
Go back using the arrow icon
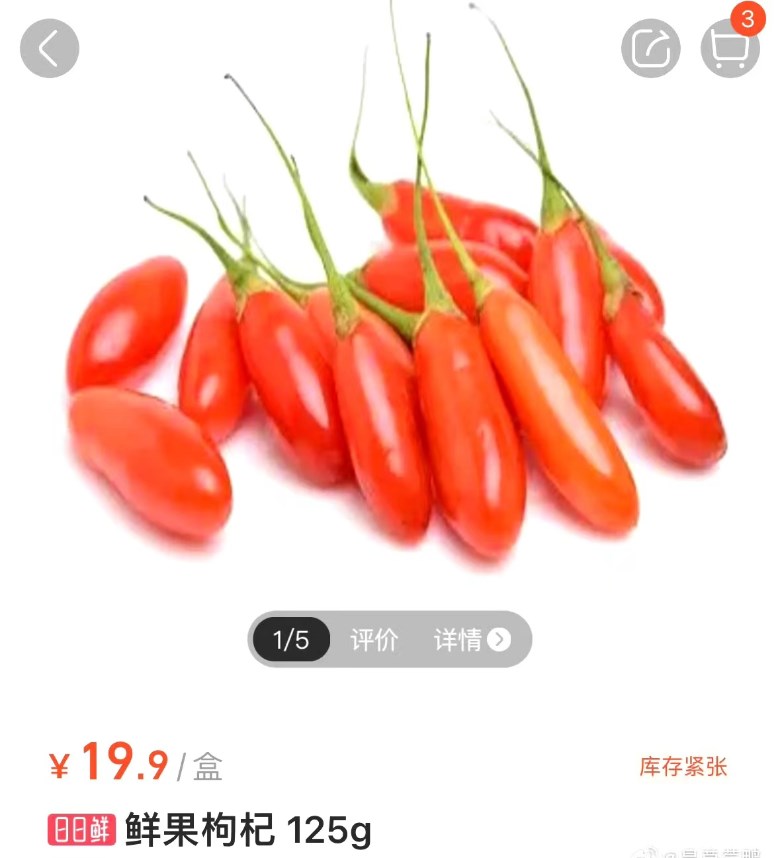[x=49, y=48]
